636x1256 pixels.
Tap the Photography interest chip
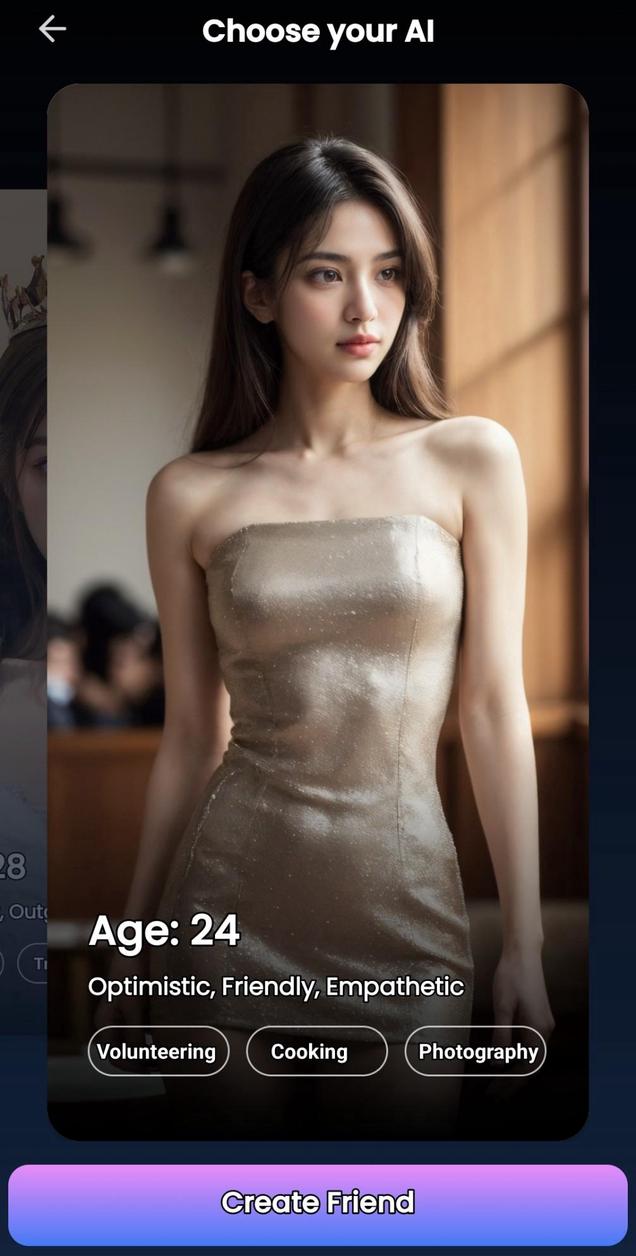(x=475, y=1051)
